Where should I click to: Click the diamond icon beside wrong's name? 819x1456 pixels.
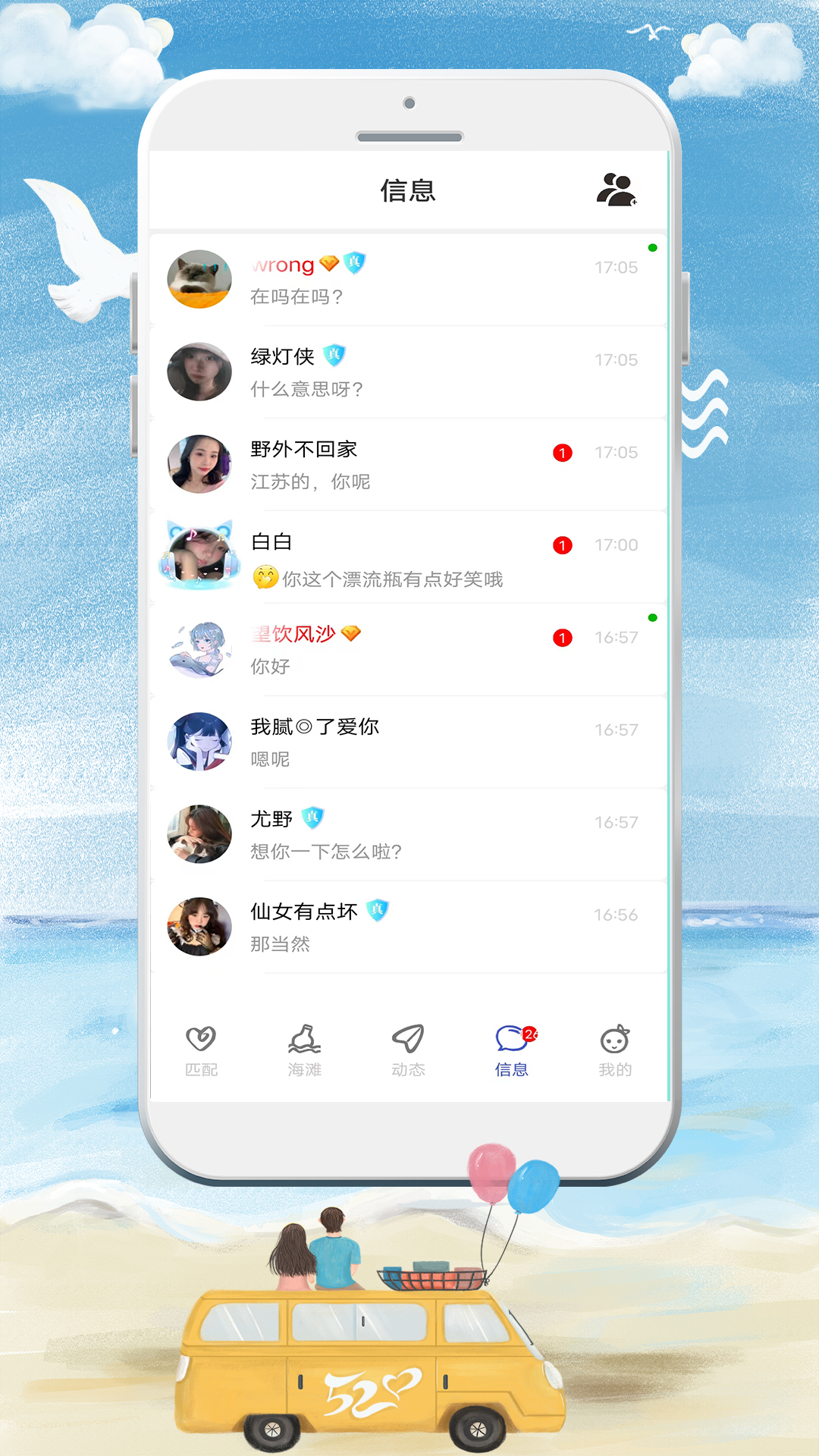click(x=328, y=264)
